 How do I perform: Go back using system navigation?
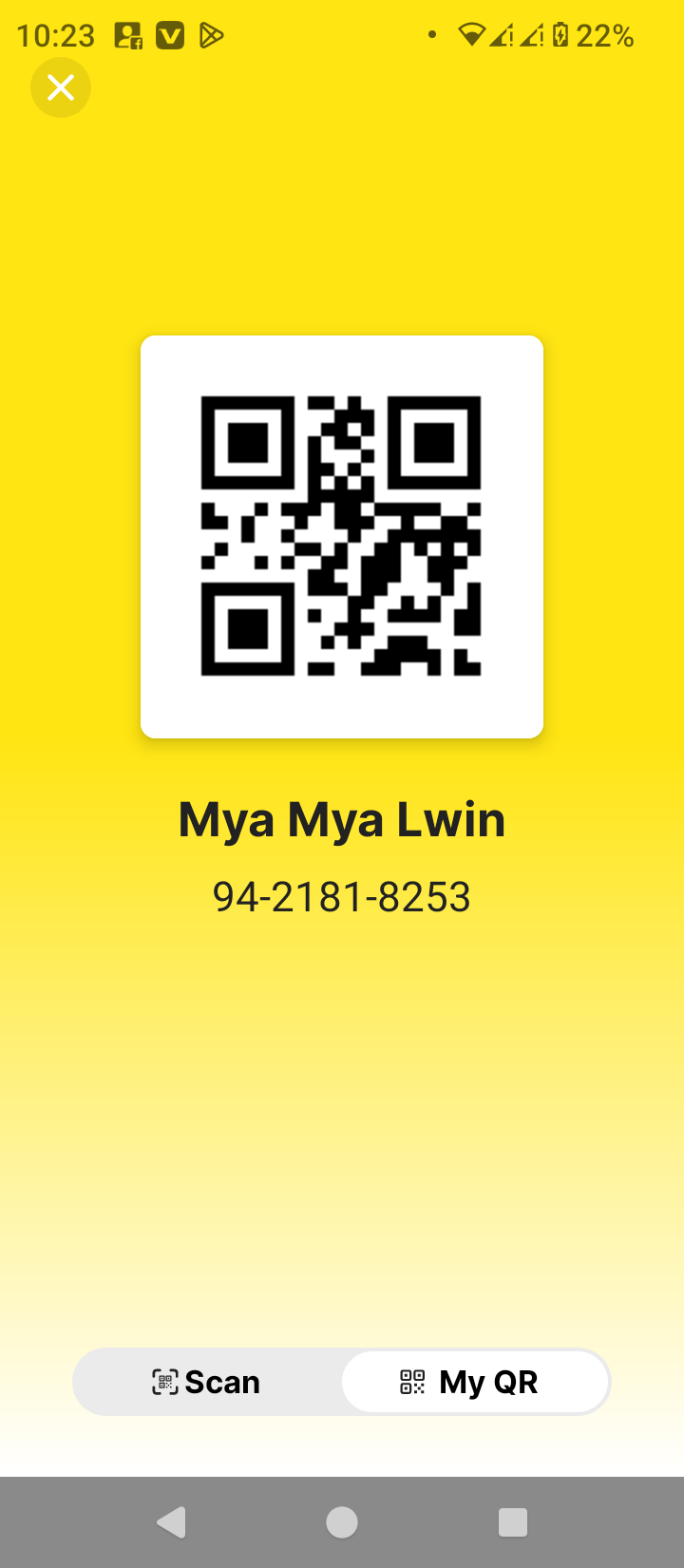pyautogui.click(x=171, y=1522)
